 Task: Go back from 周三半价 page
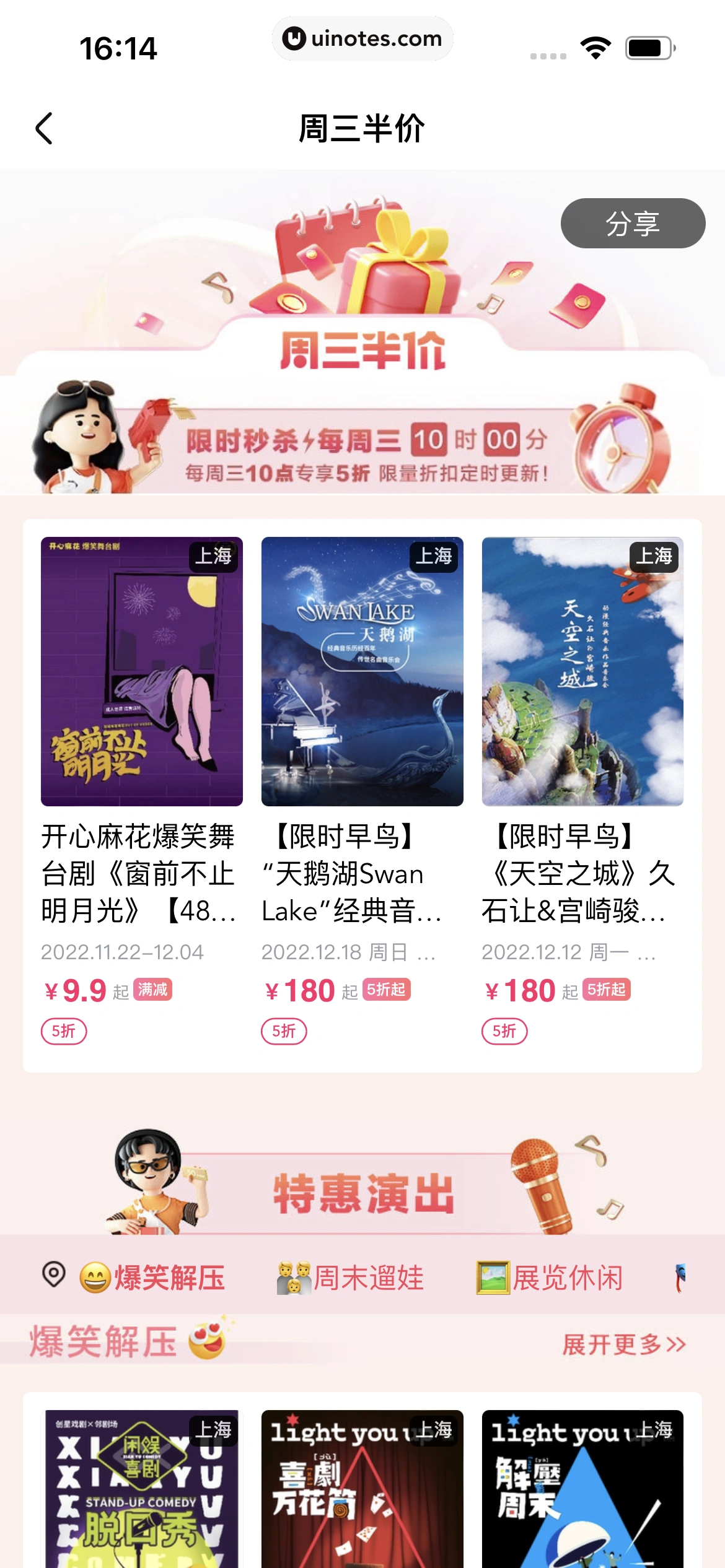[x=45, y=129]
